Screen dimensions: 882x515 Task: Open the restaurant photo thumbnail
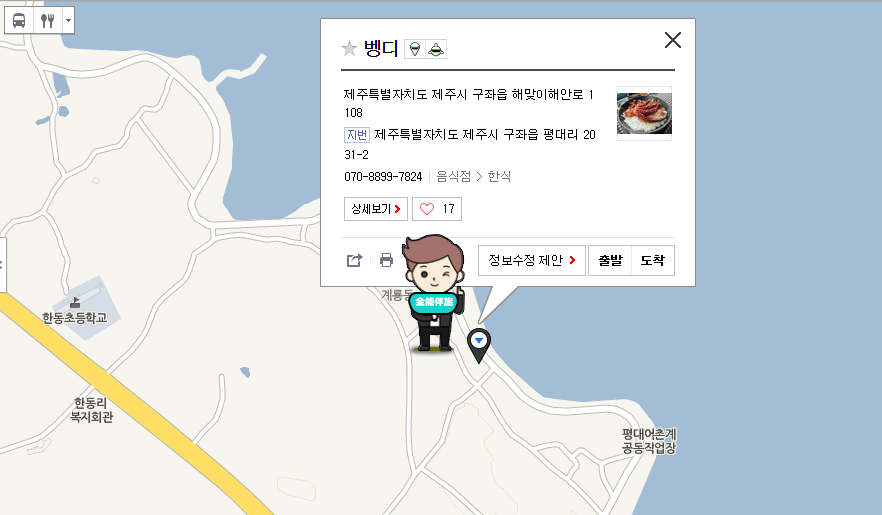(x=644, y=112)
